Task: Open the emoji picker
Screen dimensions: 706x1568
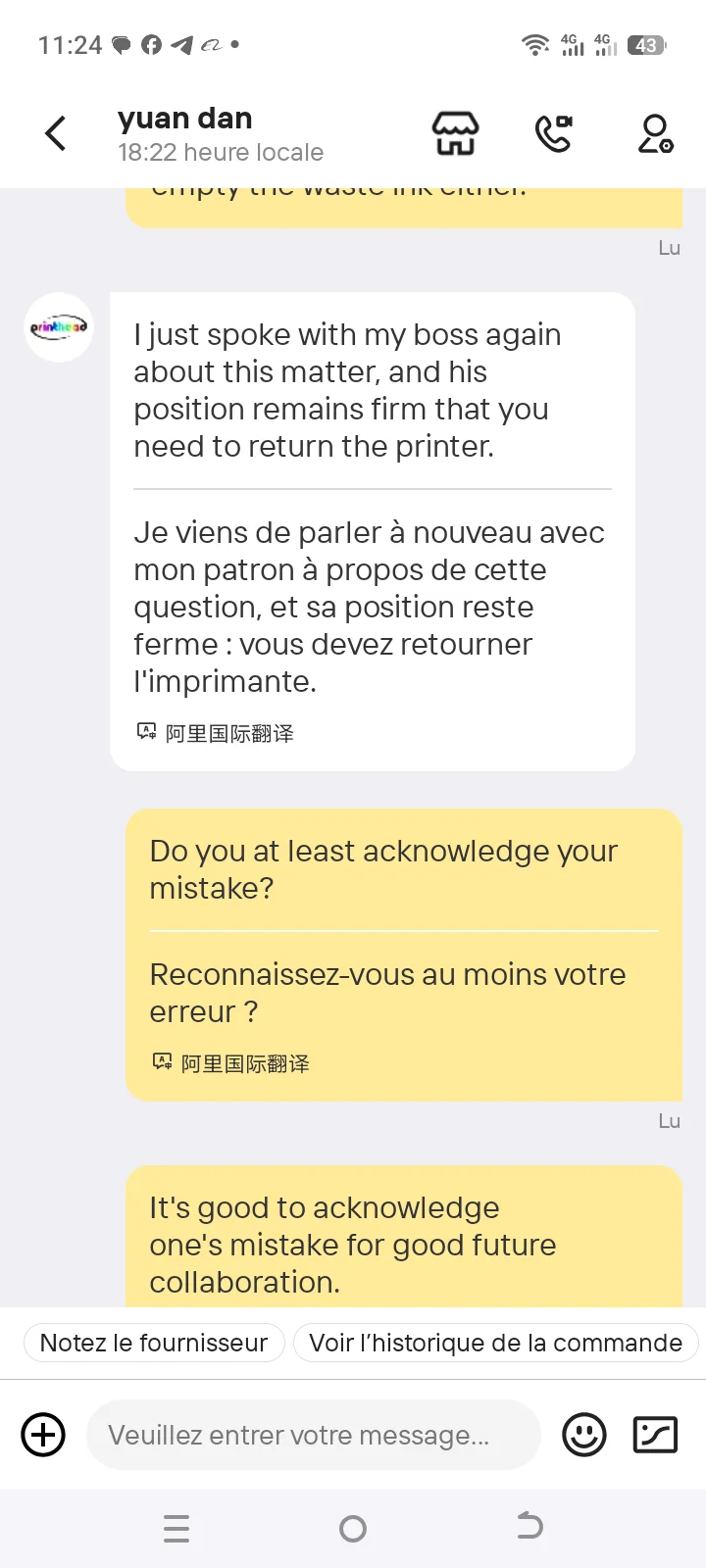Action: point(584,1435)
